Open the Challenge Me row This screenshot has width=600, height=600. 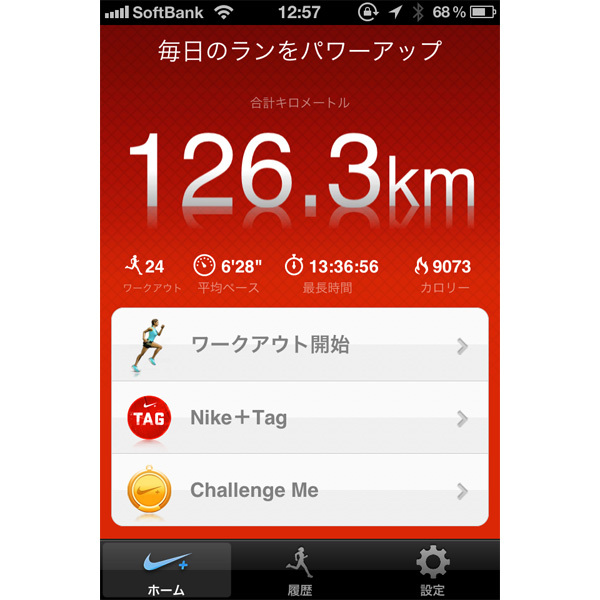(300, 490)
